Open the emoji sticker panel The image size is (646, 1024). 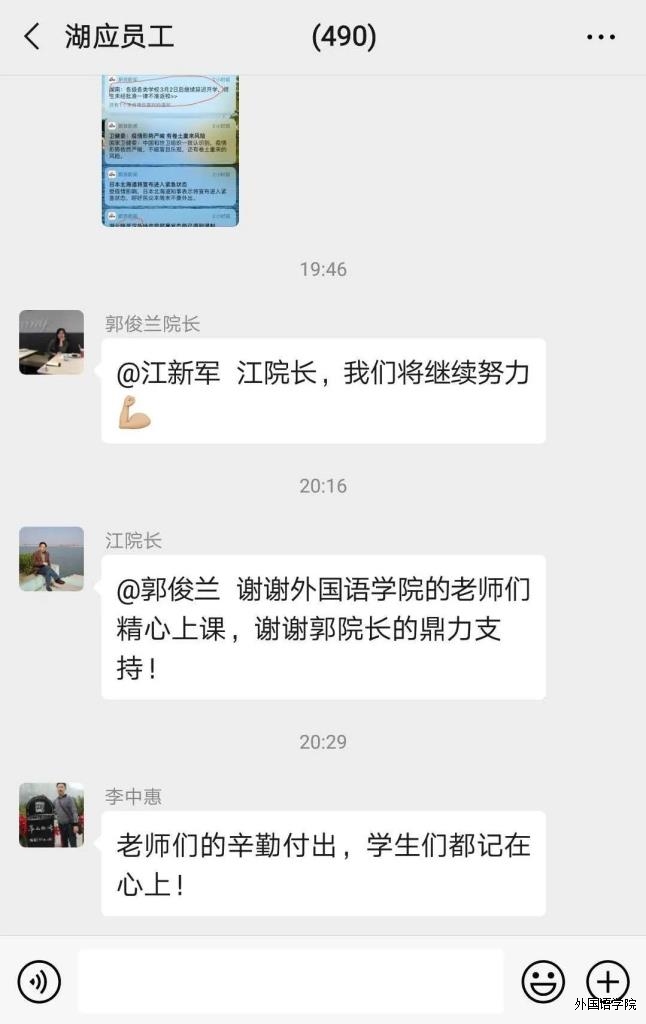543,981
